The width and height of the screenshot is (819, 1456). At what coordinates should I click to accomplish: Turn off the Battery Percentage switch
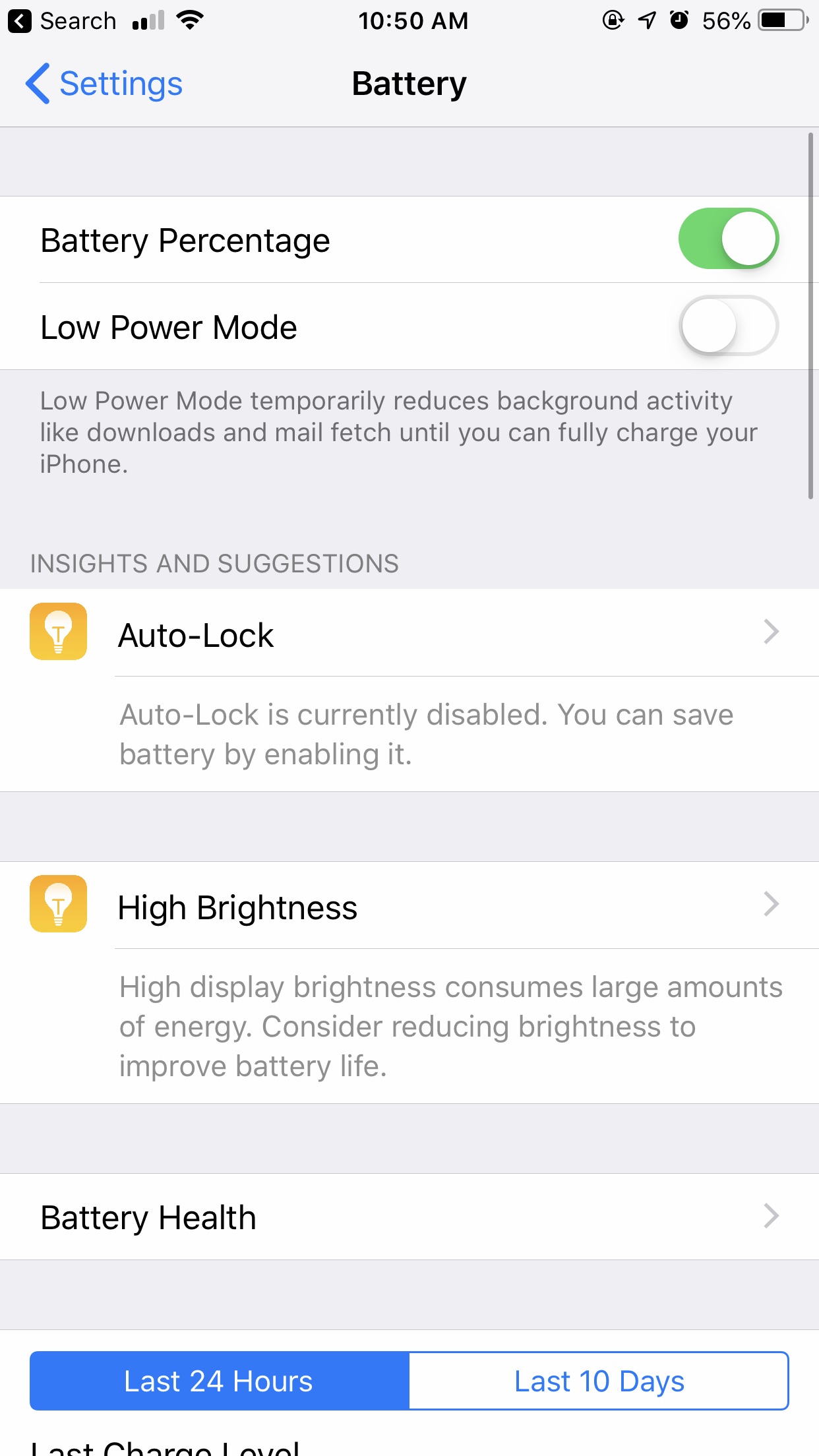[x=729, y=239]
